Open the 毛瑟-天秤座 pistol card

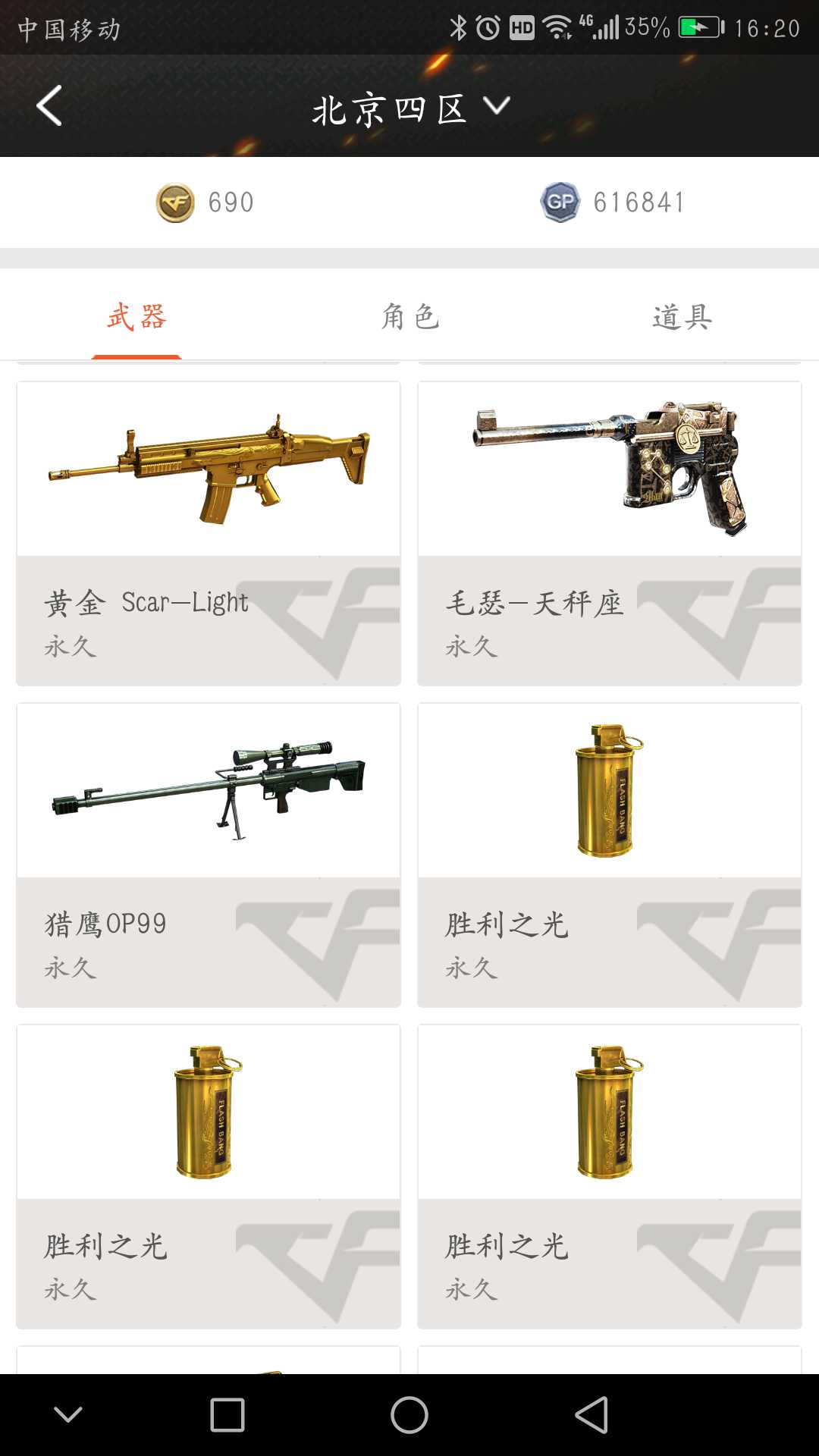(610, 534)
